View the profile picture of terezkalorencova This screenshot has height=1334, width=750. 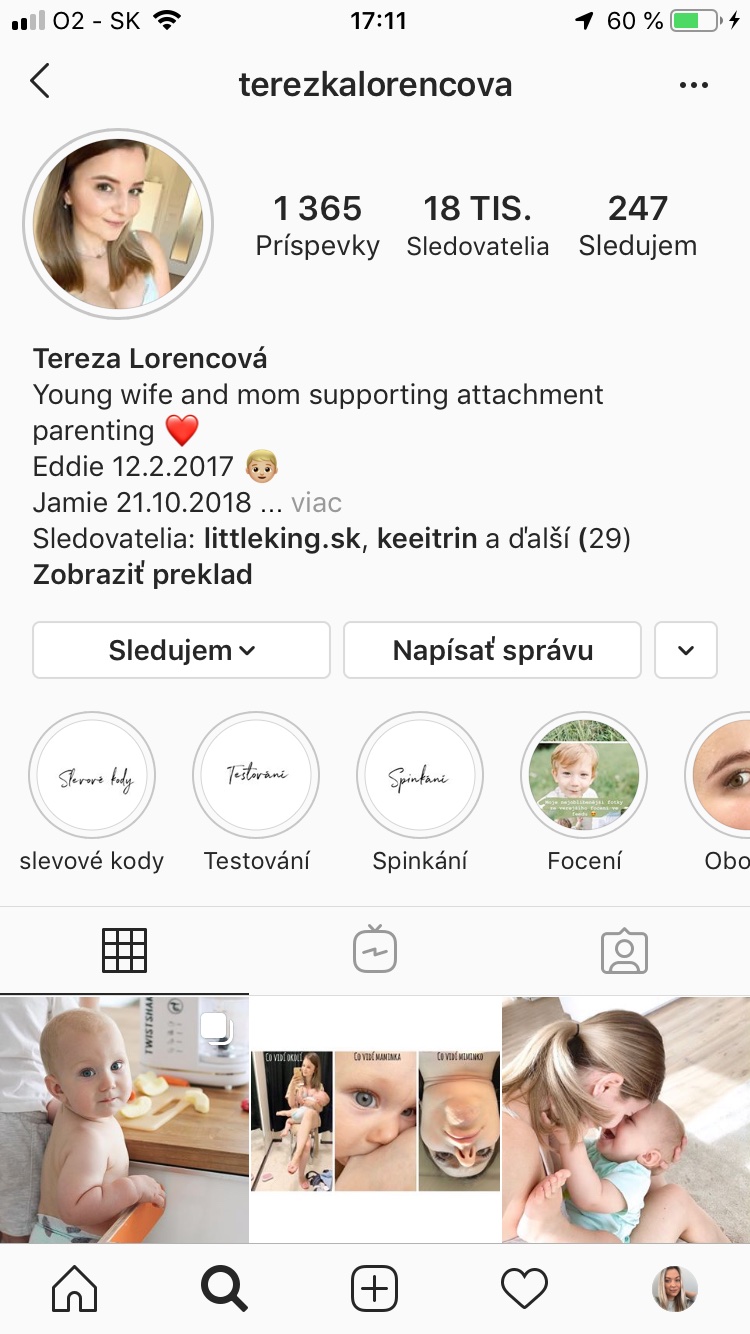point(118,223)
